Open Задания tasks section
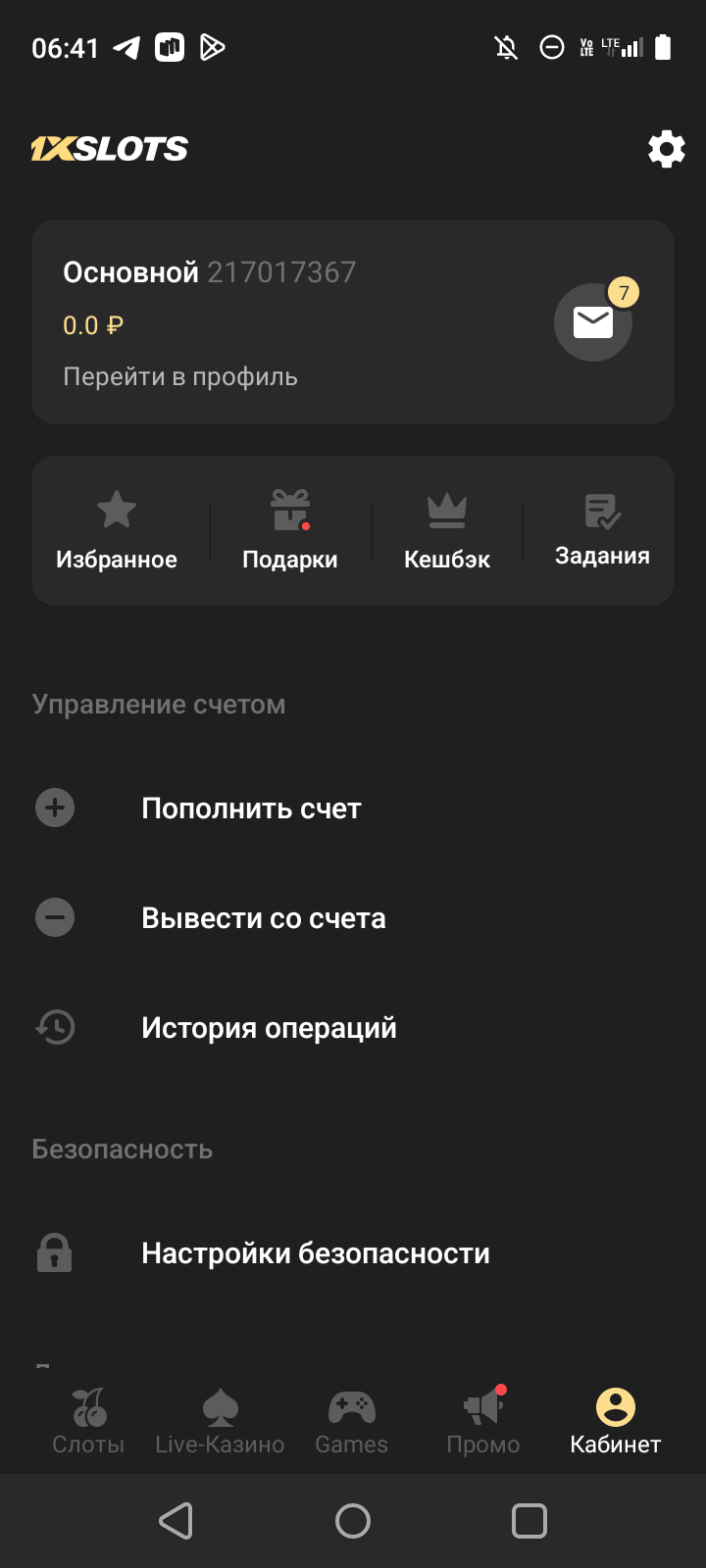706x1568 pixels. [602, 530]
